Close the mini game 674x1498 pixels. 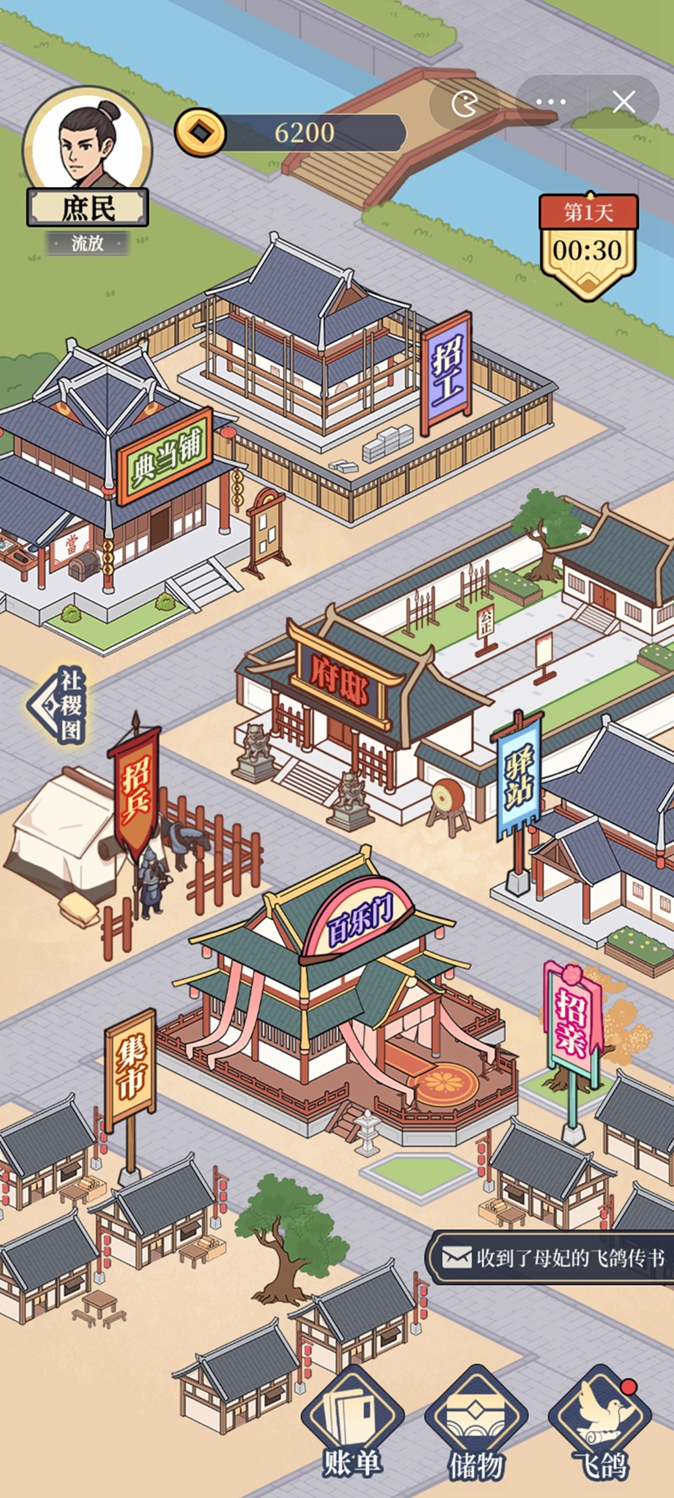coord(624,102)
